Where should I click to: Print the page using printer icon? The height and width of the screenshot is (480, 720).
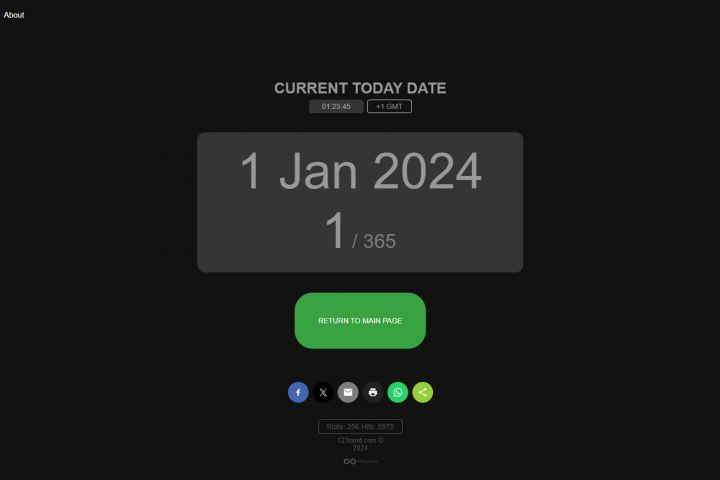point(373,393)
